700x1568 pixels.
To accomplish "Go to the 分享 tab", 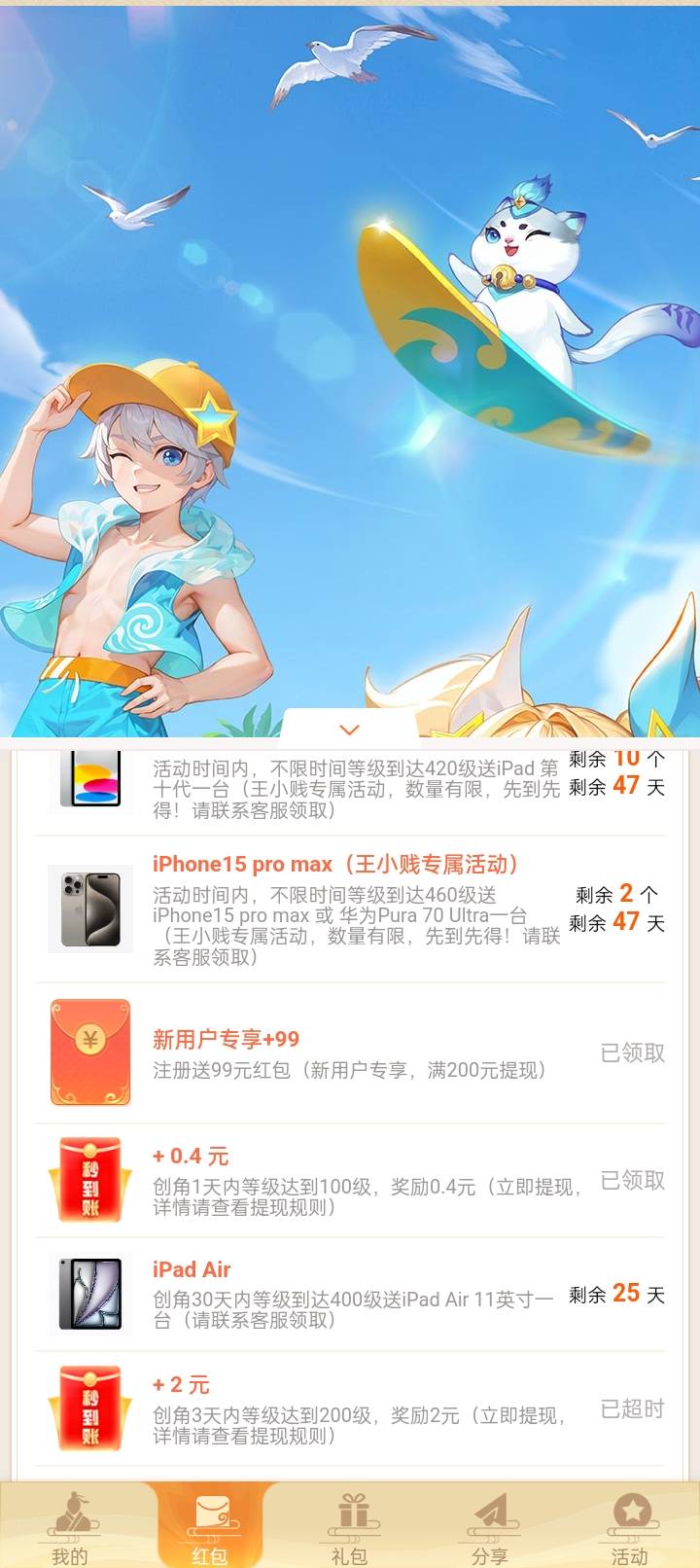I will point(490,1527).
